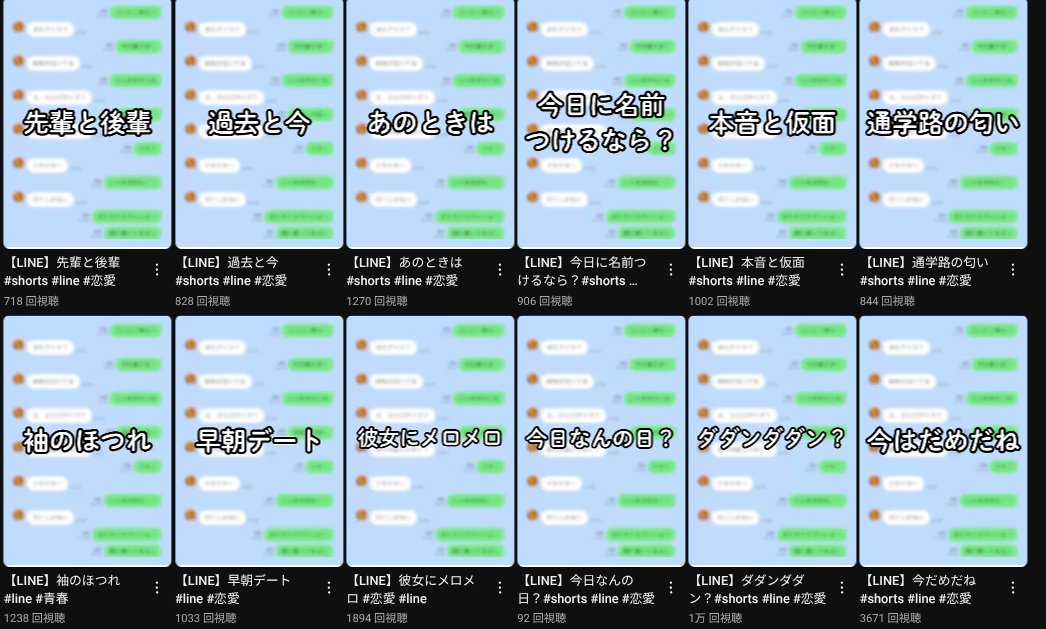
Task: Open more options for 先輩と後輩 video
Action: [157, 270]
